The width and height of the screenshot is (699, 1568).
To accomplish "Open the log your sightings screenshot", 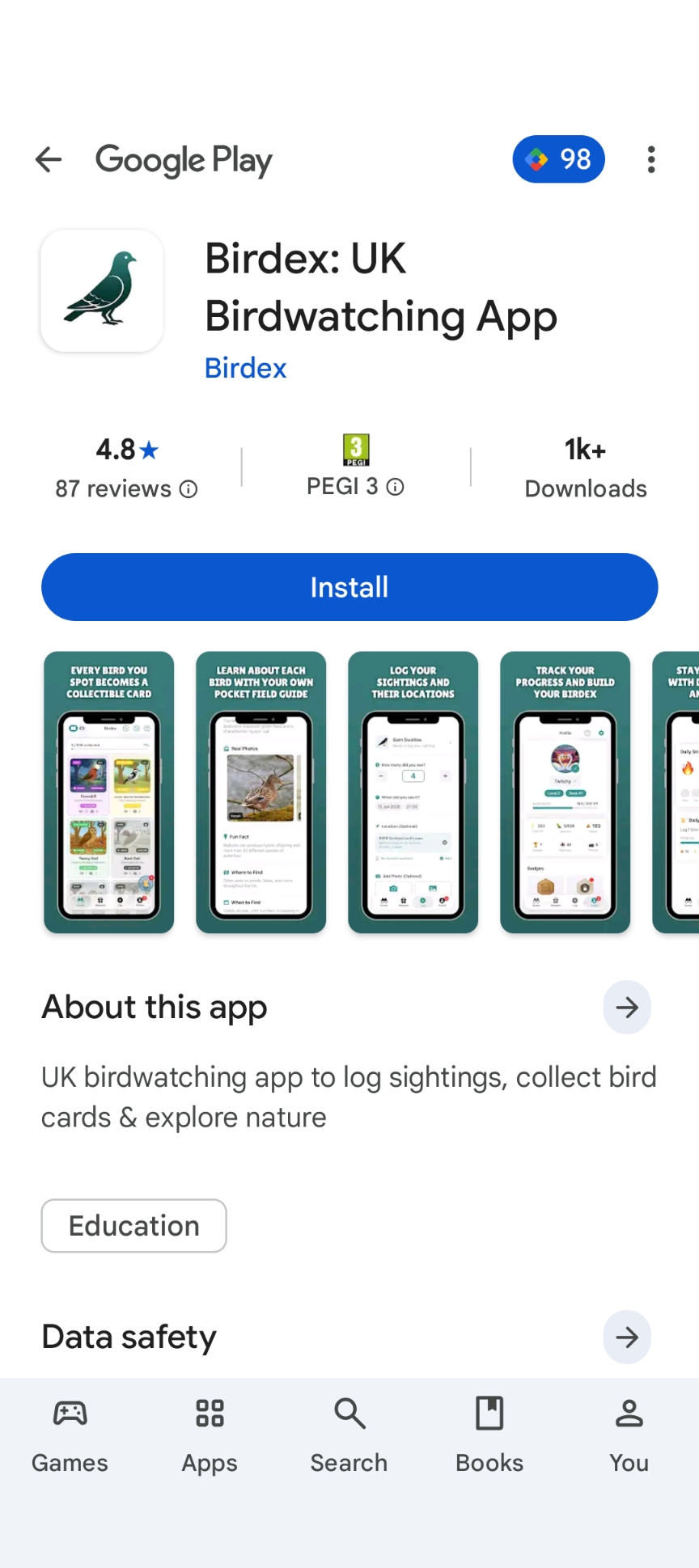I will 413,792.
